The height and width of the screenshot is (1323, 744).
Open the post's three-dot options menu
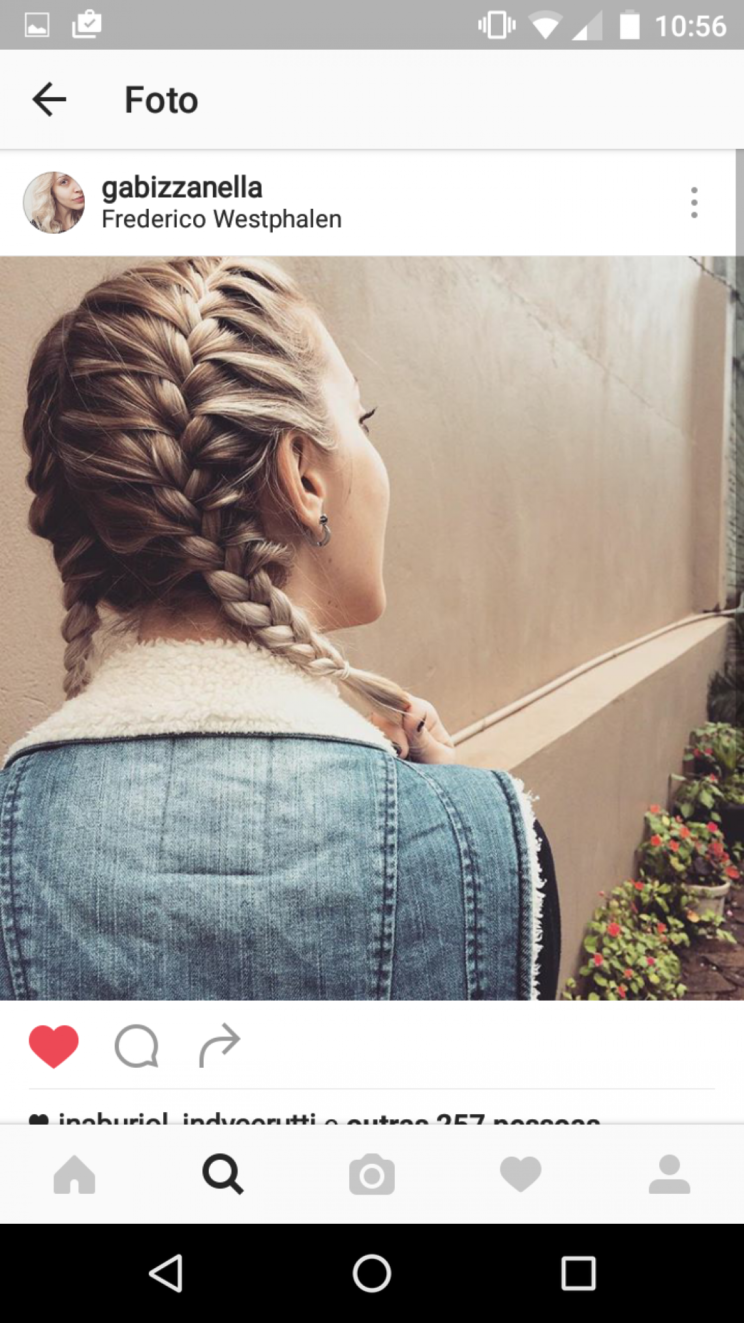pos(694,203)
